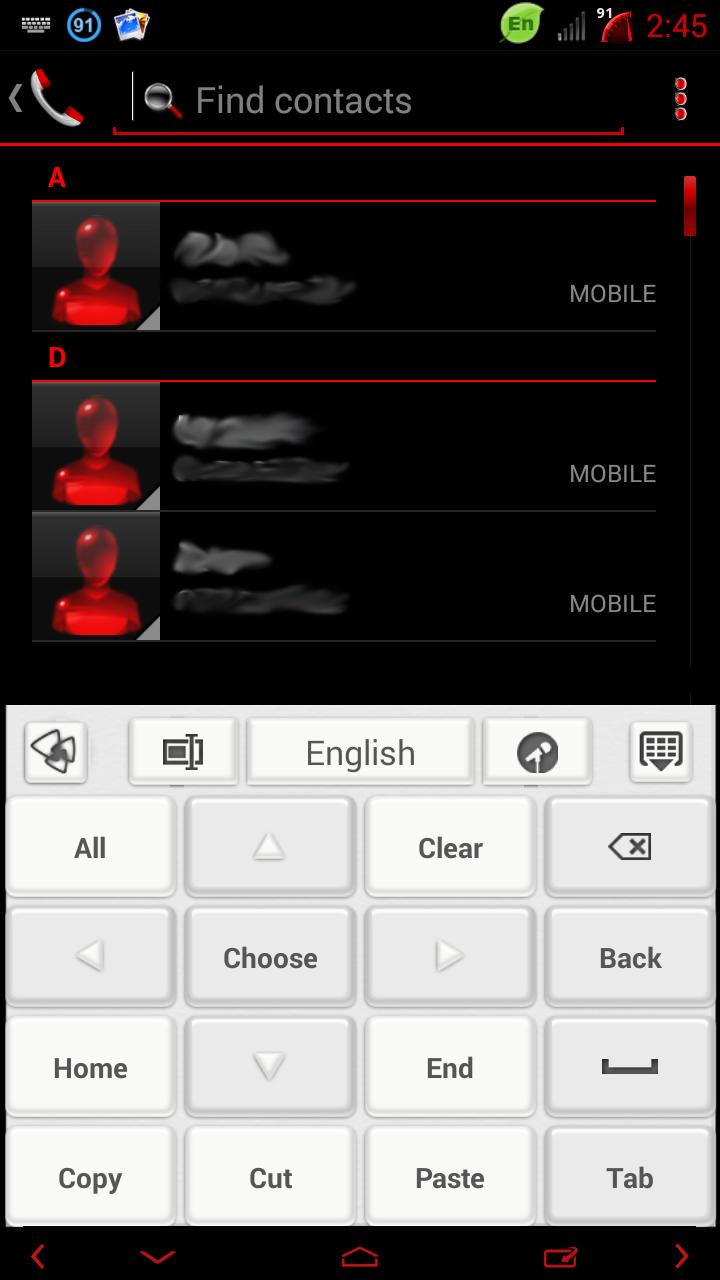Start voice input with the microphone key

(537, 752)
